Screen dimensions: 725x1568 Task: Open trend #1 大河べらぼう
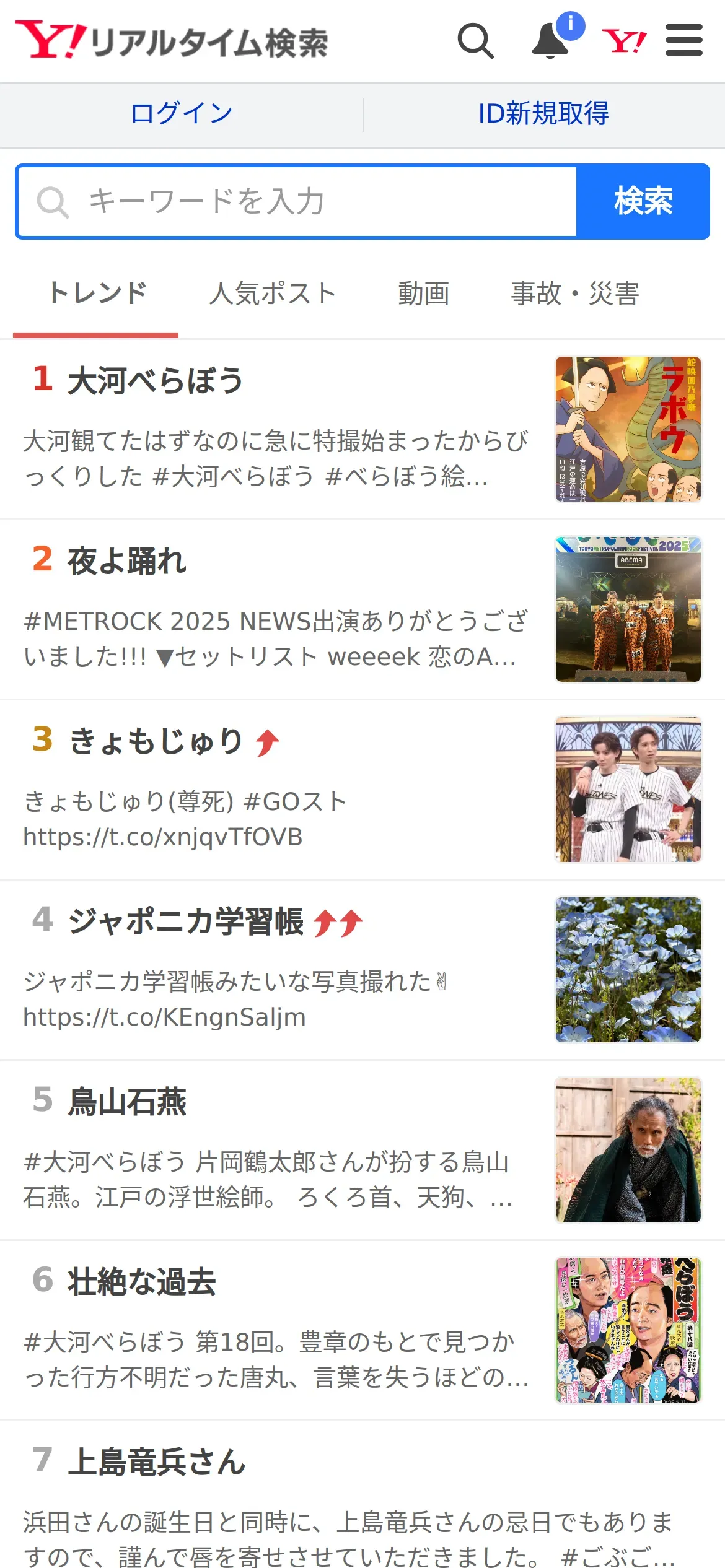click(x=155, y=380)
